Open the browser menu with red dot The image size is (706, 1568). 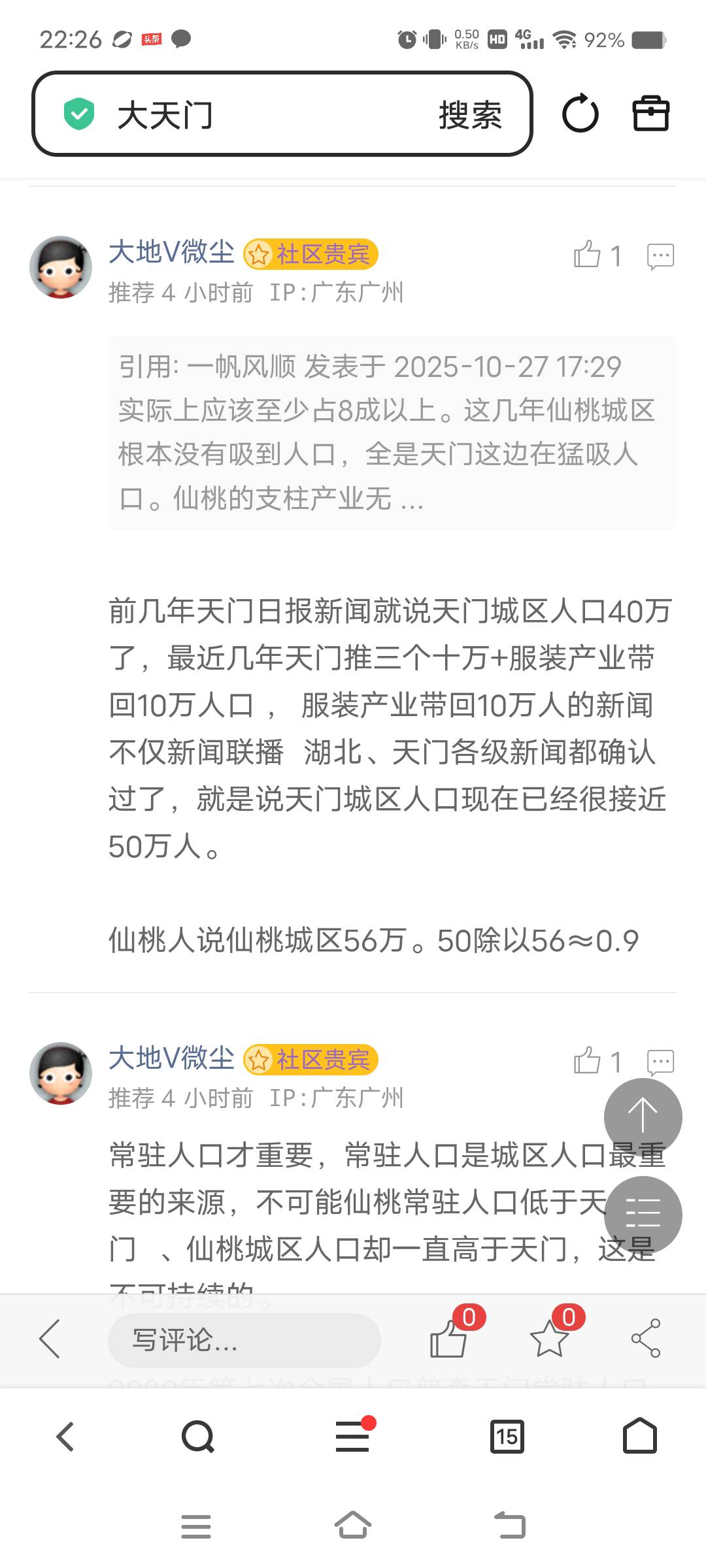(353, 1437)
